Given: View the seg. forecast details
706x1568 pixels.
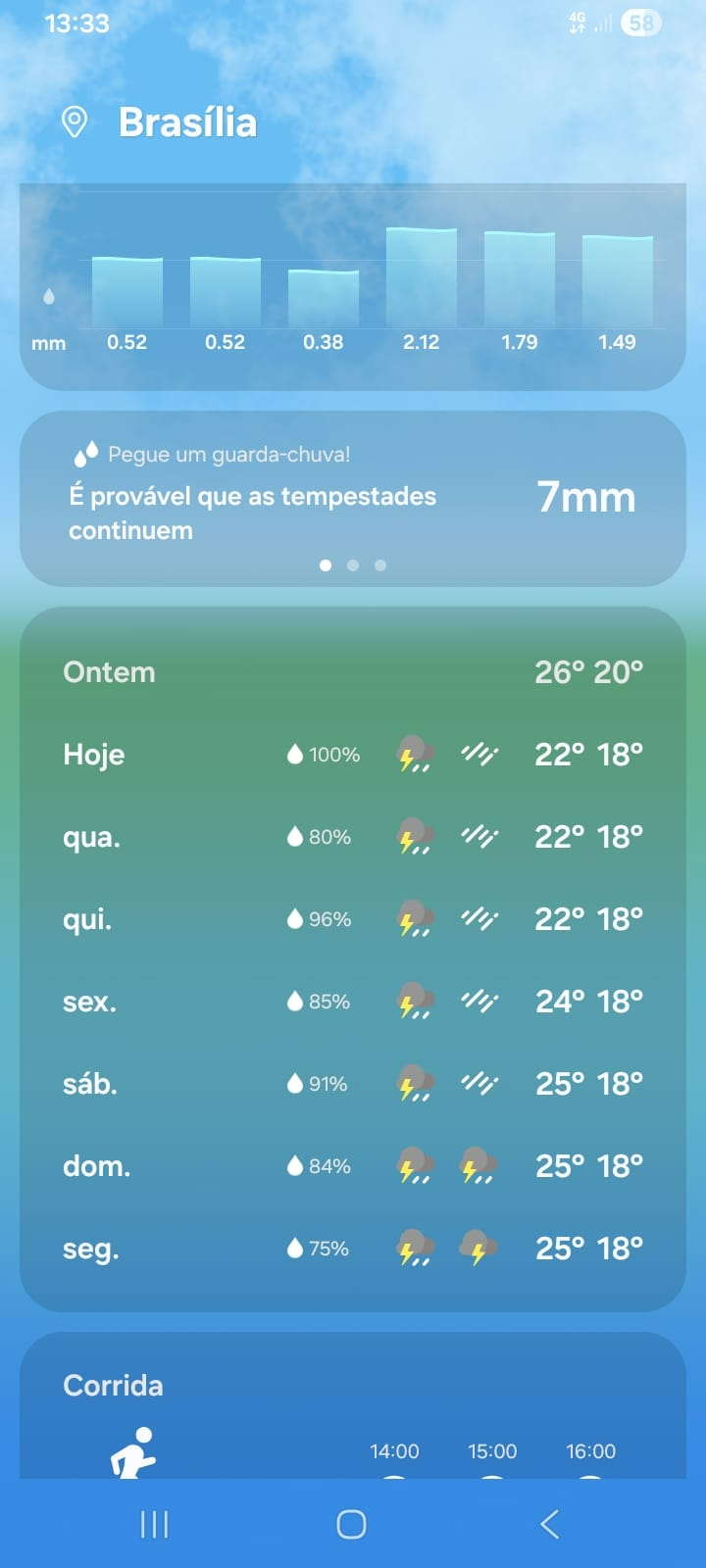Looking at the screenshot, I should (353, 1249).
